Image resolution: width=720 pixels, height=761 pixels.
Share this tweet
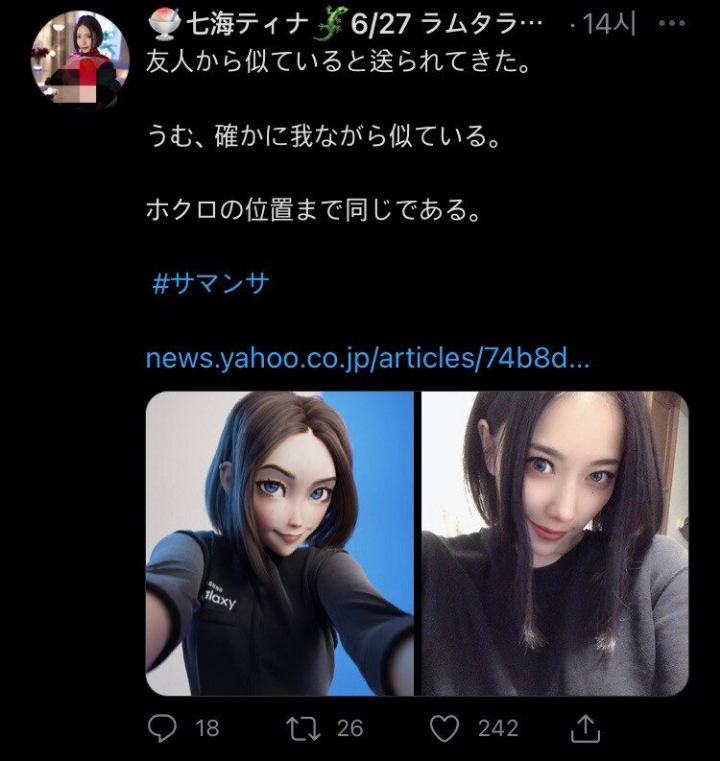(x=589, y=729)
